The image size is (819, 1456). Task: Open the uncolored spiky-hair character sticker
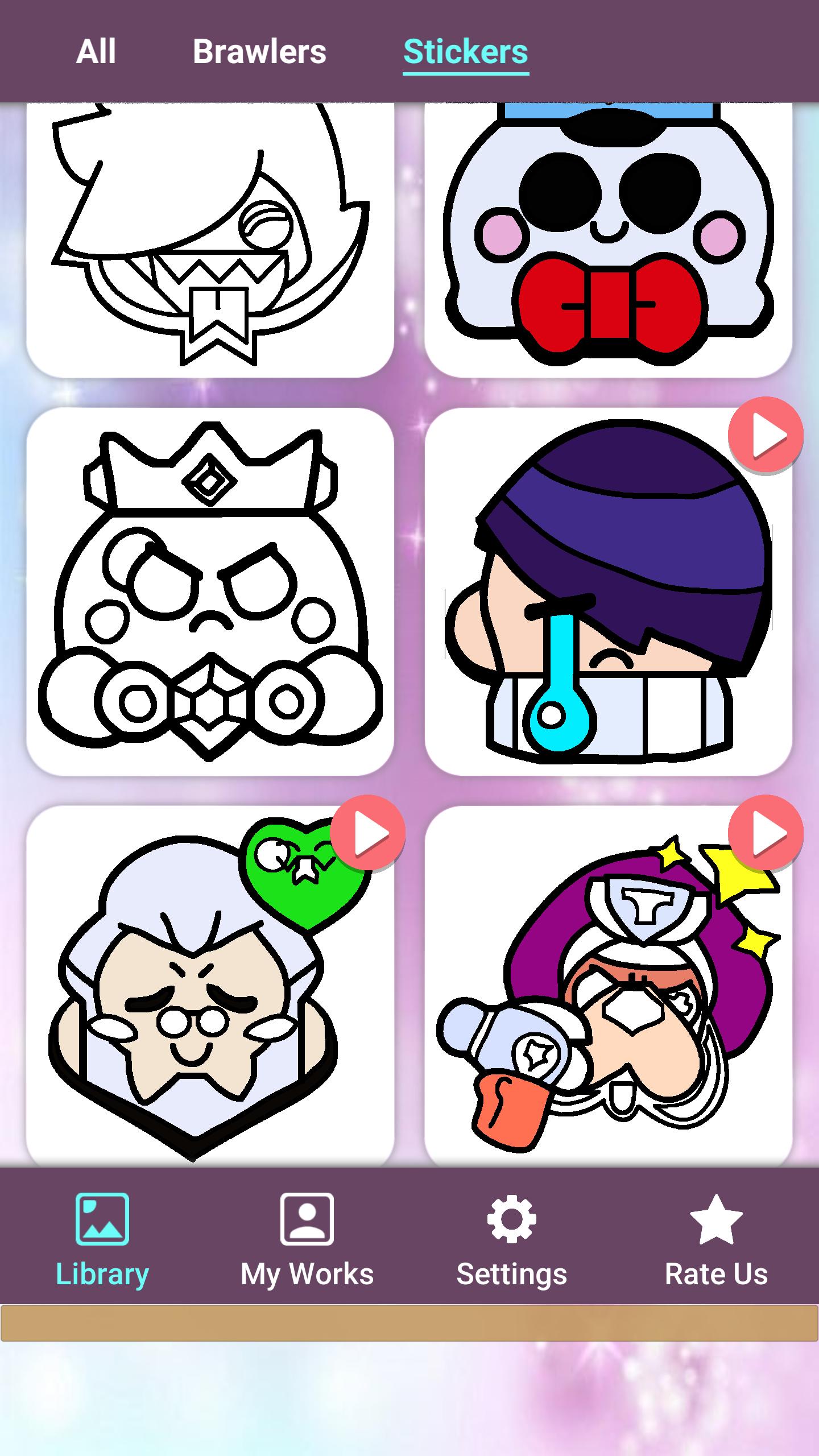[210, 239]
